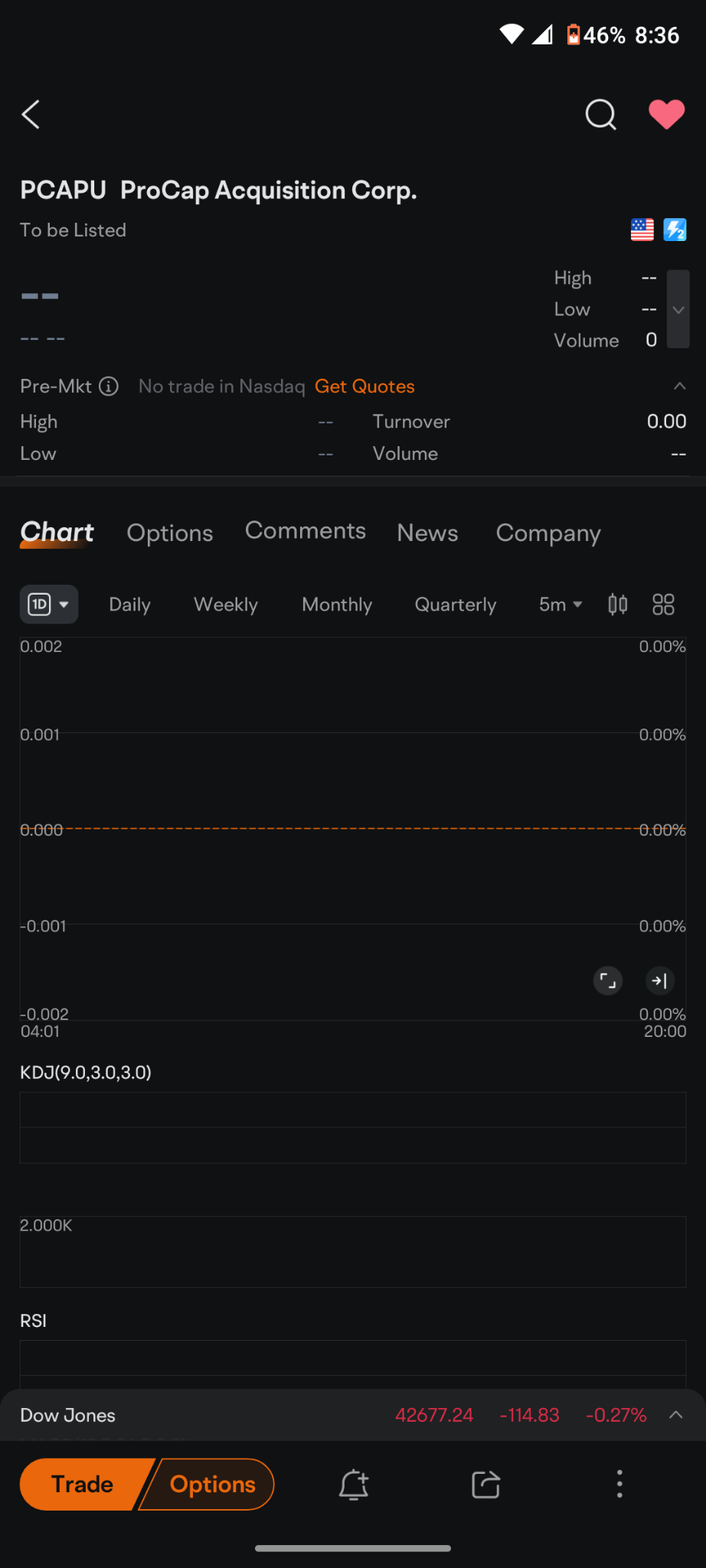Open the search magnifier icon
Screen dimensions: 706x1568
point(601,115)
